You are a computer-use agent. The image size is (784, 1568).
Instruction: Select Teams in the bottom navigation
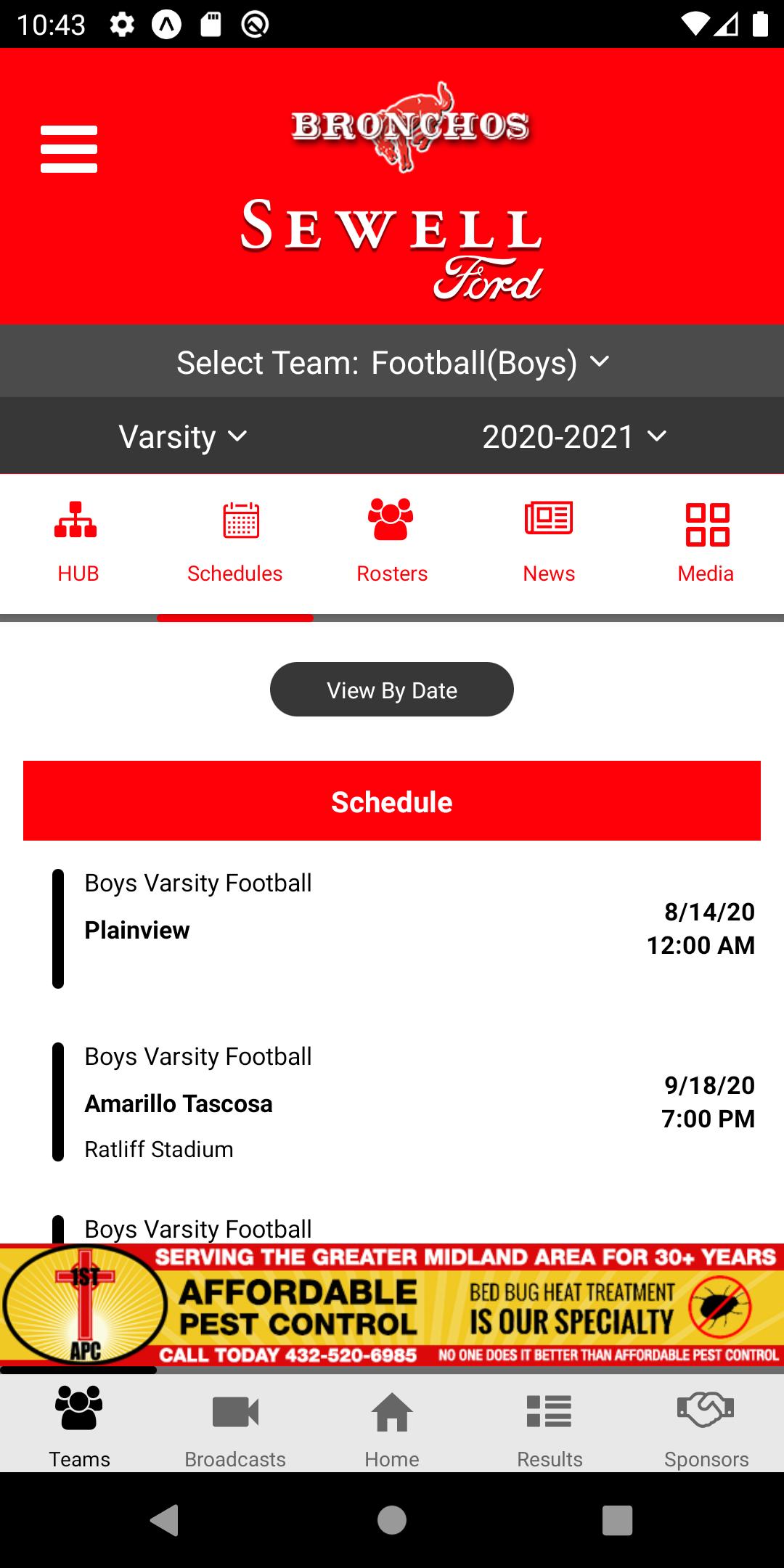tap(78, 1424)
